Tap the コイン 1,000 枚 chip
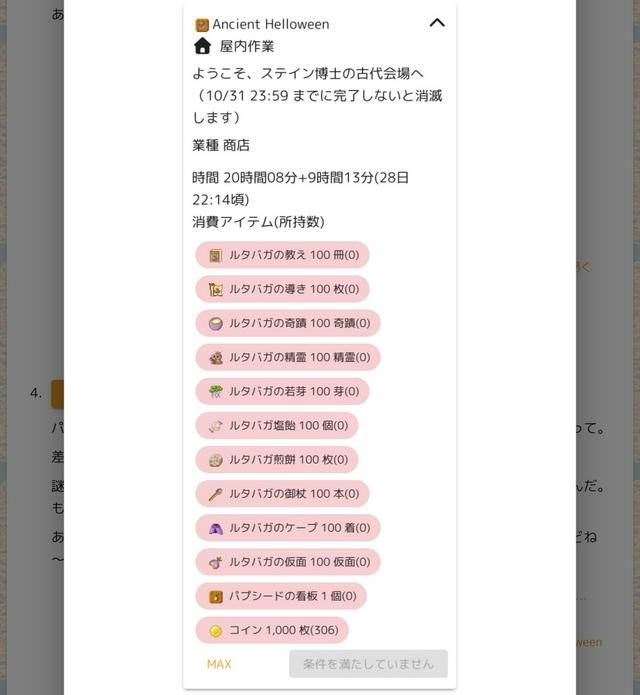Viewport: 640px width, 695px height. 272,630
